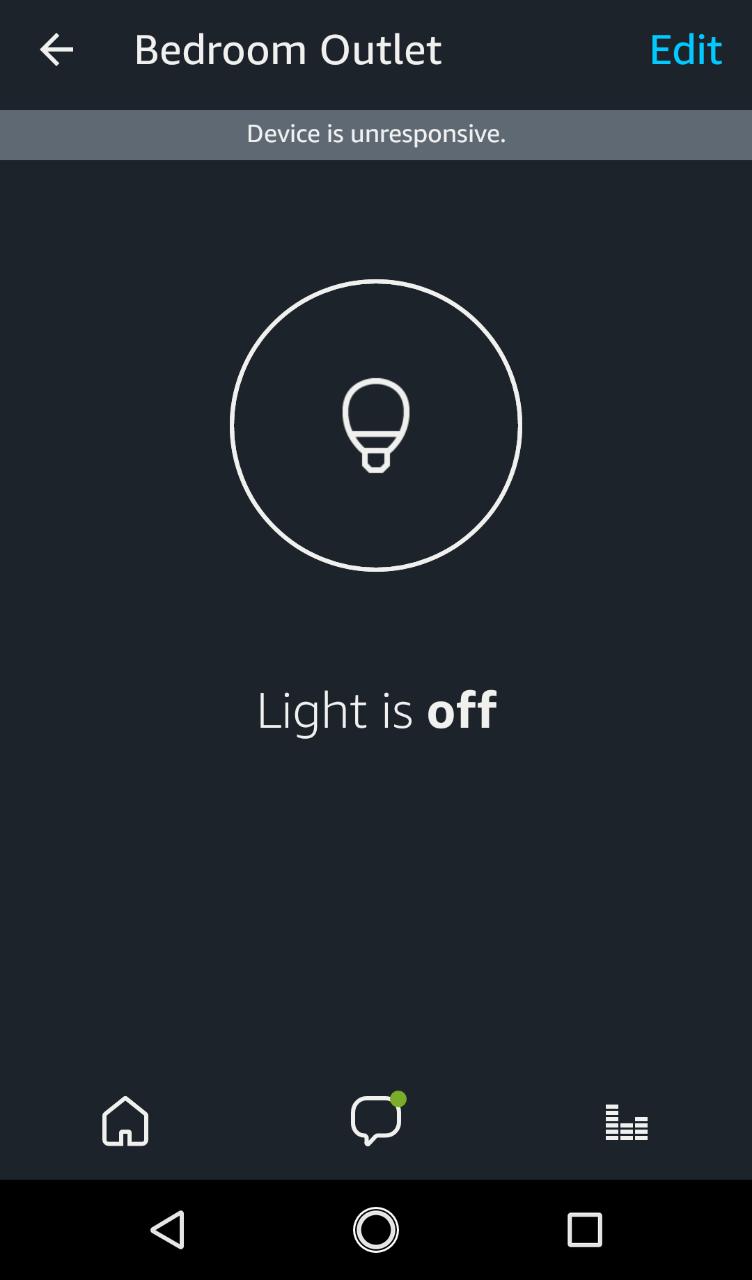Go back using the top-left arrow
The image size is (752, 1280).
[56, 49]
